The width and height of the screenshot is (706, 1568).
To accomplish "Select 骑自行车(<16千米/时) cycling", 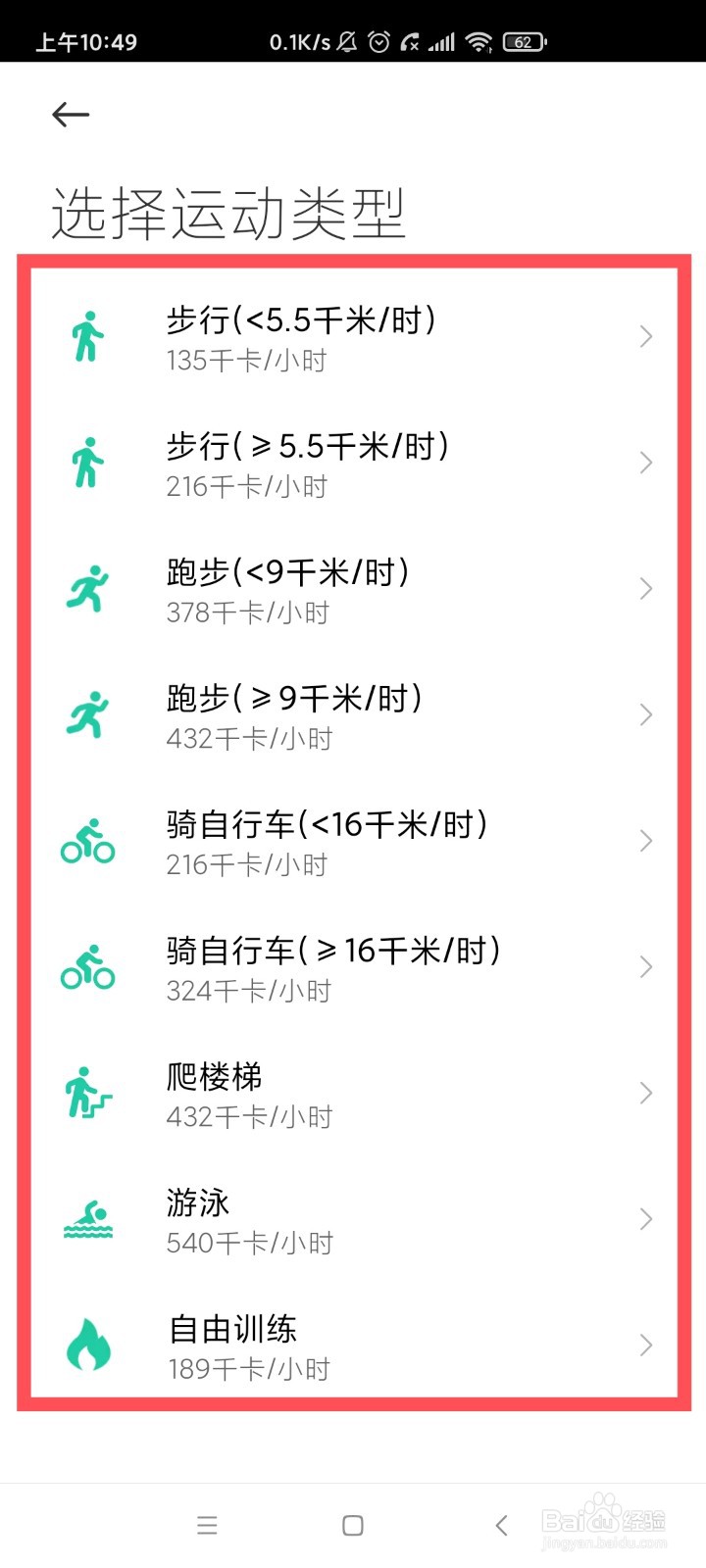I will (x=354, y=841).
